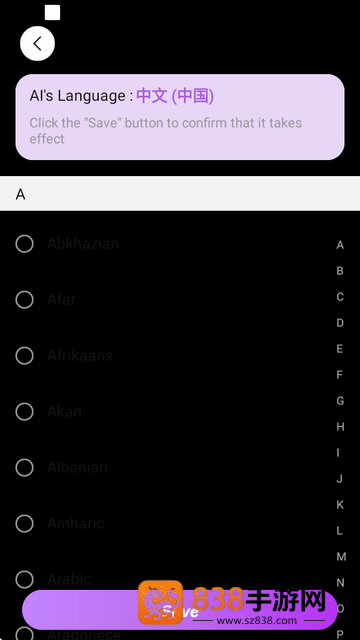
Task: Jump to letter K in the index
Action: [x=340, y=505]
